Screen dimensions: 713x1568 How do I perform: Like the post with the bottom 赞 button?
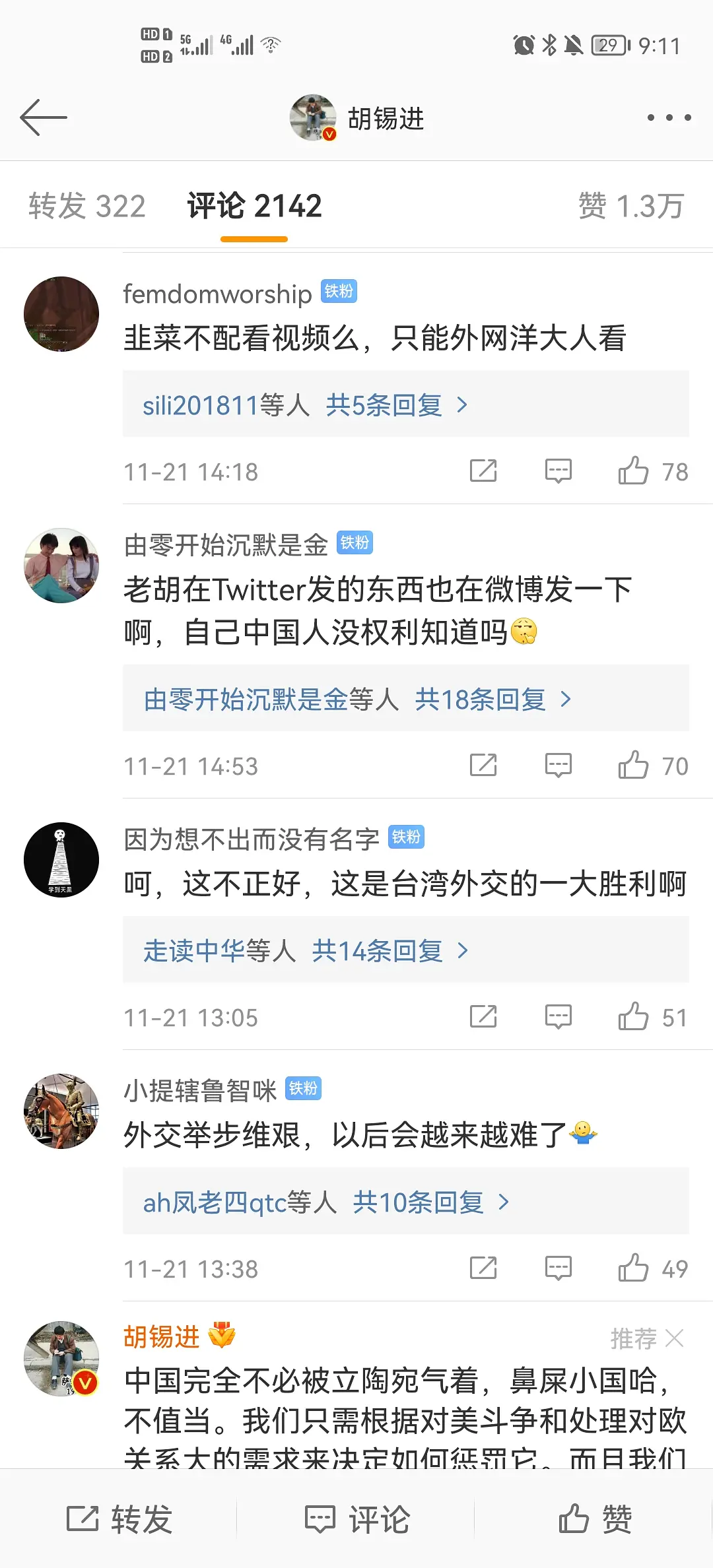(x=594, y=1519)
